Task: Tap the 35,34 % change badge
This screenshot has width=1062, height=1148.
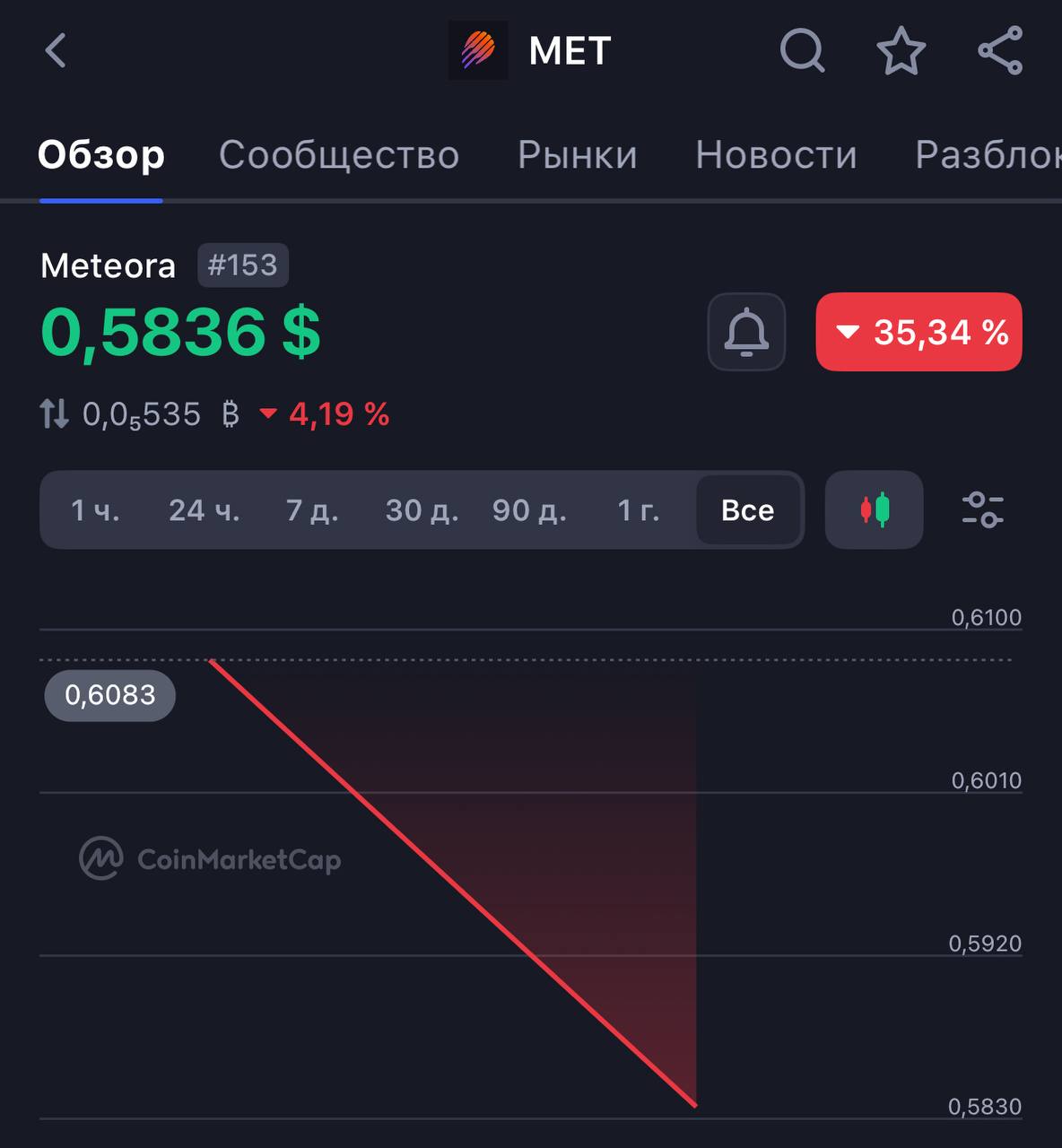Action: click(918, 332)
